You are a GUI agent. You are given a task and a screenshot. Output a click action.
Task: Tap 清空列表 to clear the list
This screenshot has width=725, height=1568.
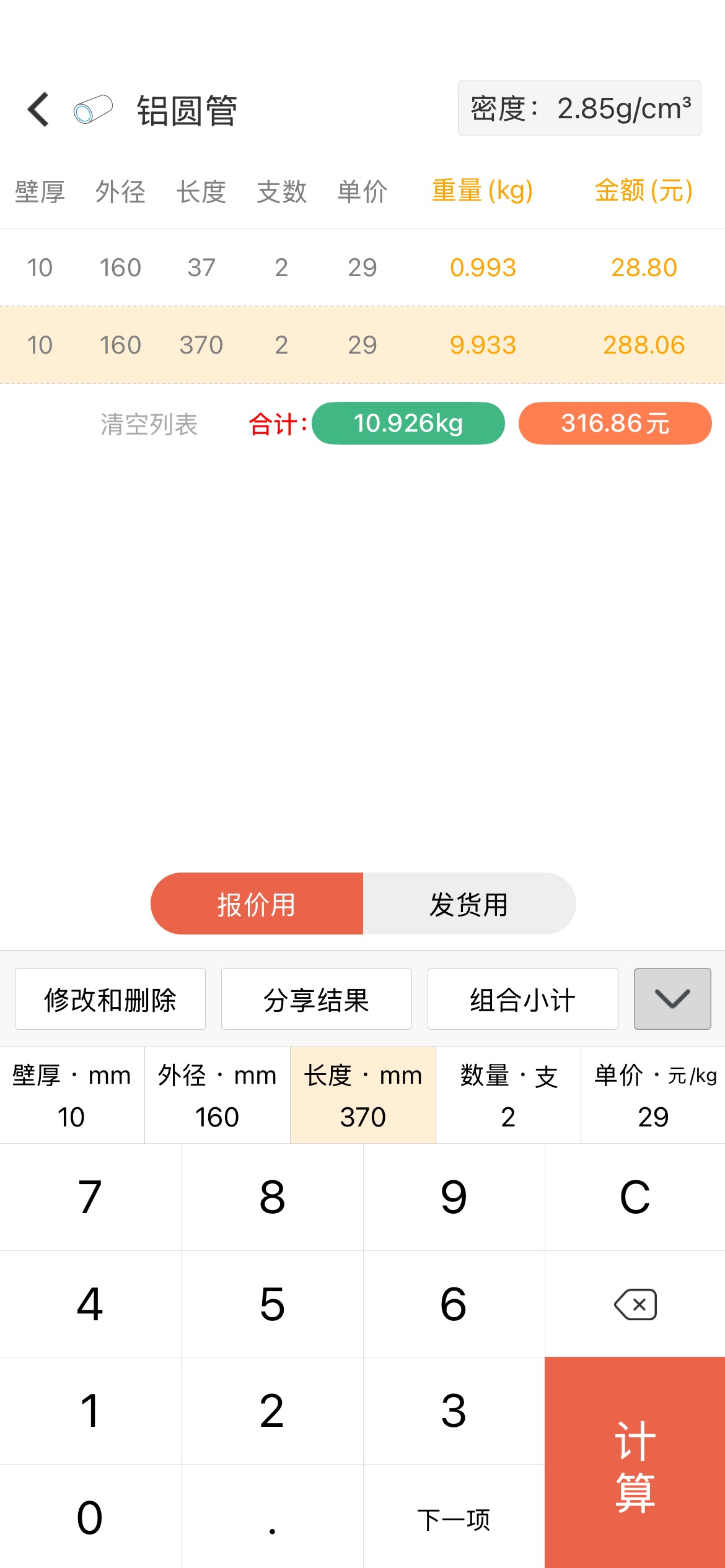[x=149, y=424]
